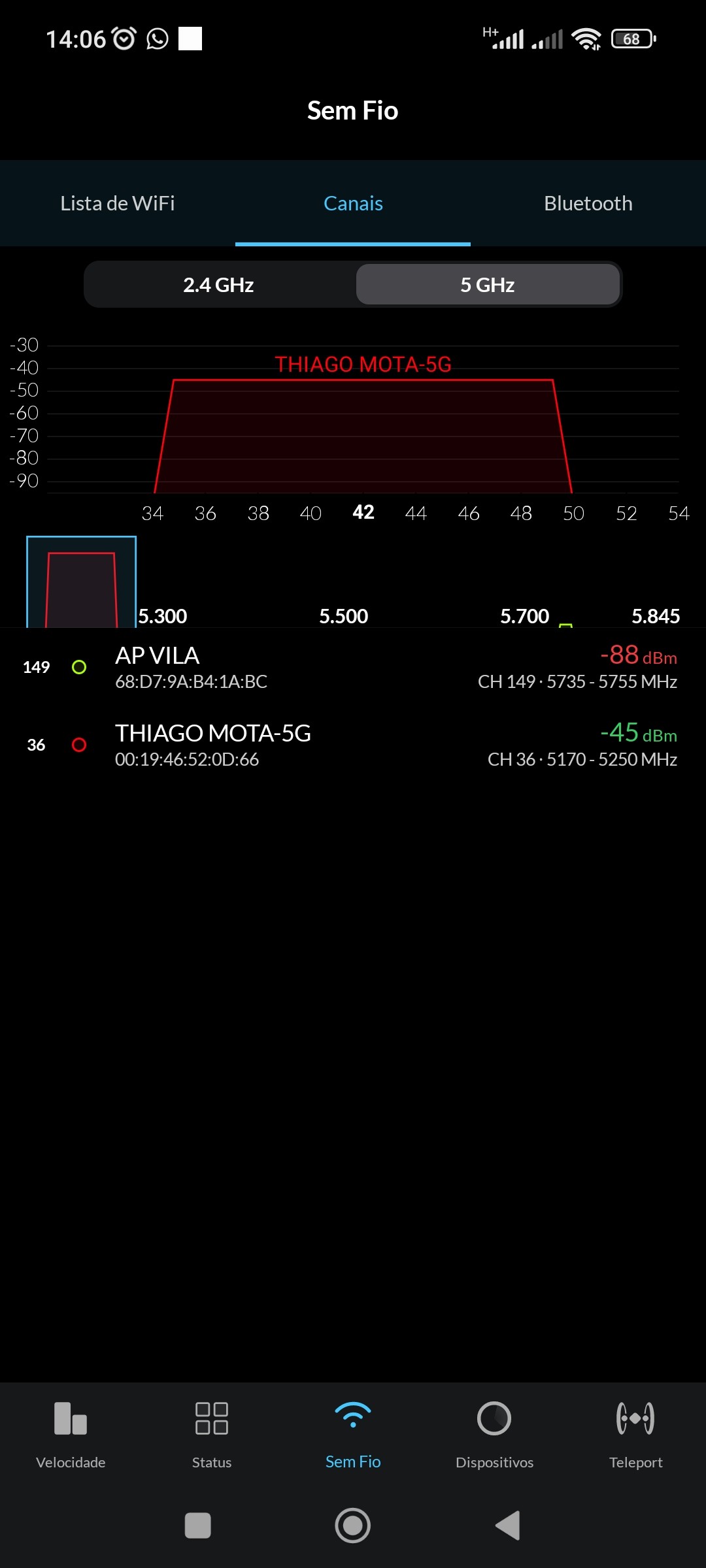
Task: Open the AP VILA network details
Action: tap(353, 667)
